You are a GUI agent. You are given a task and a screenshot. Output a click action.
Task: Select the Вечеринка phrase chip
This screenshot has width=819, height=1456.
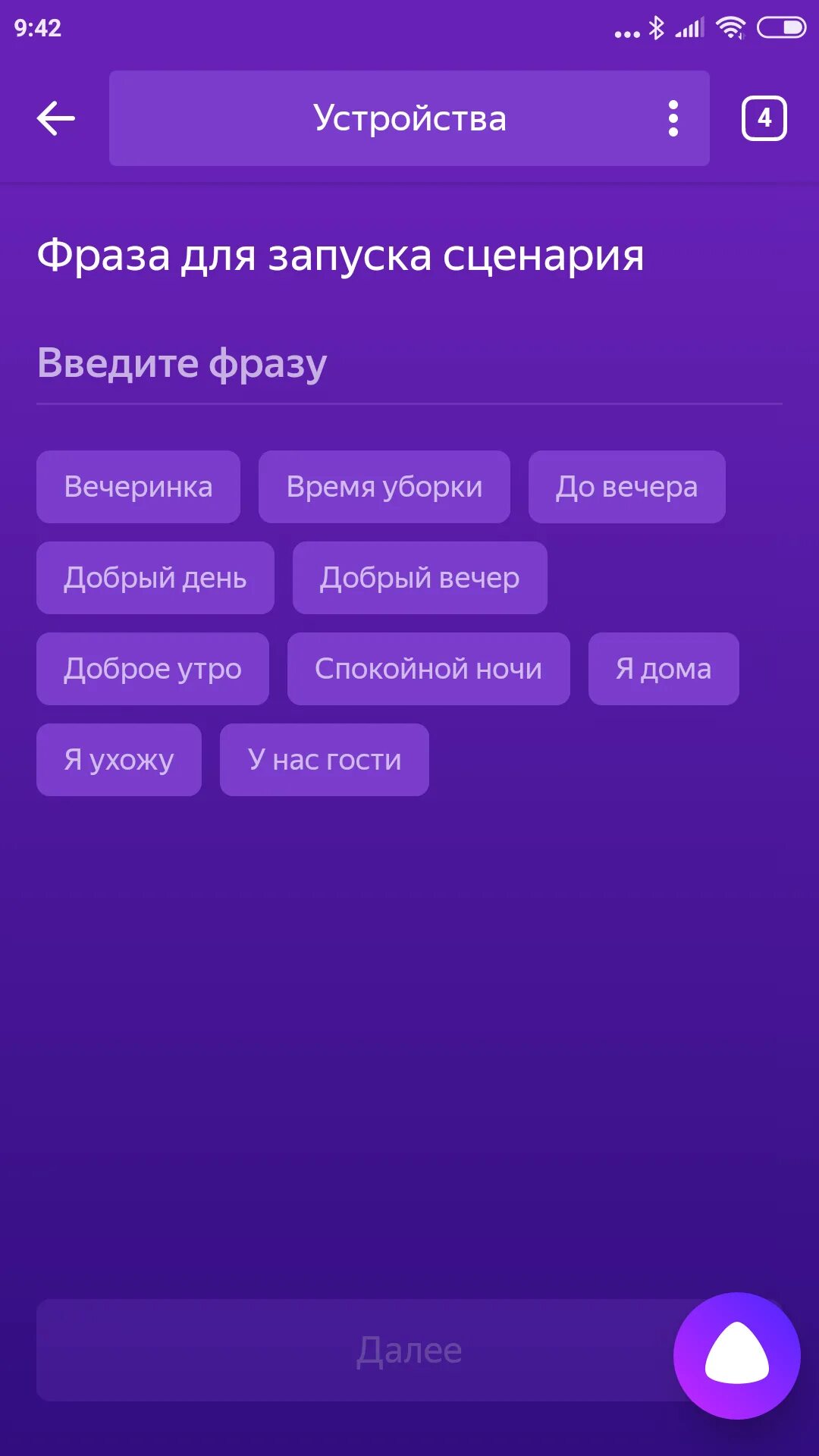pyautogui.click(x=138, y=487)
